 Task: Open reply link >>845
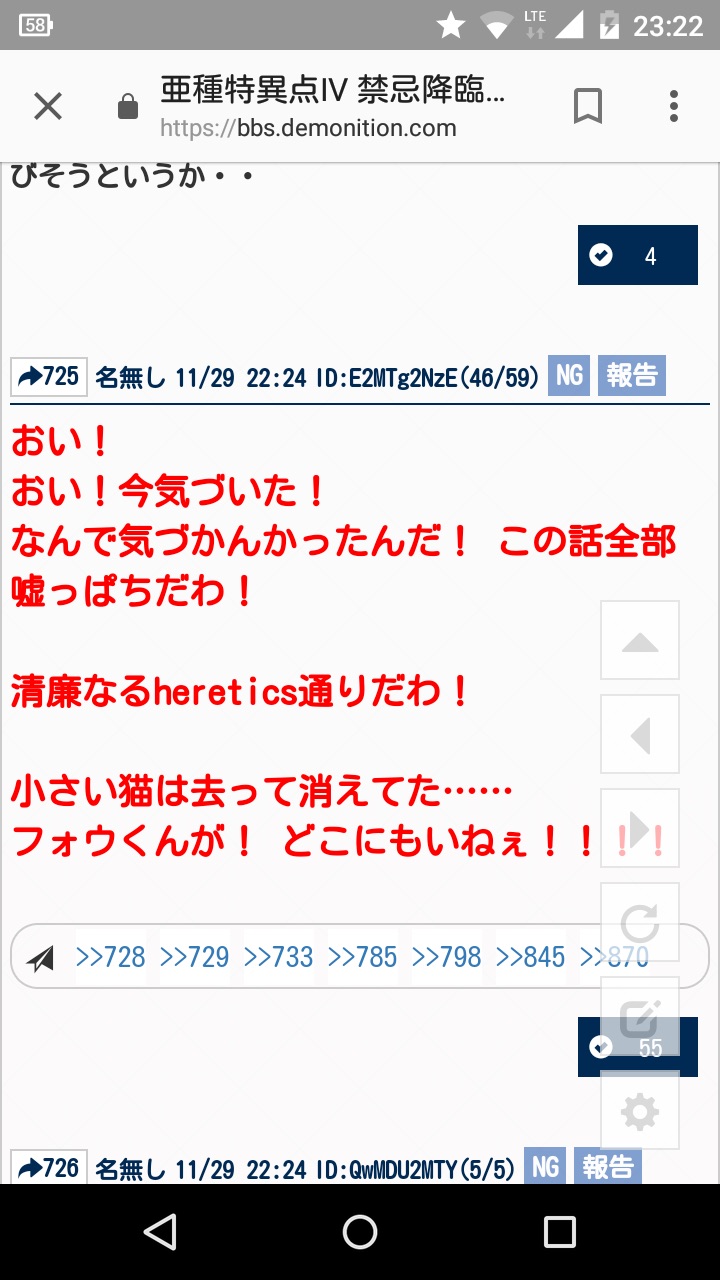(530, 957)
